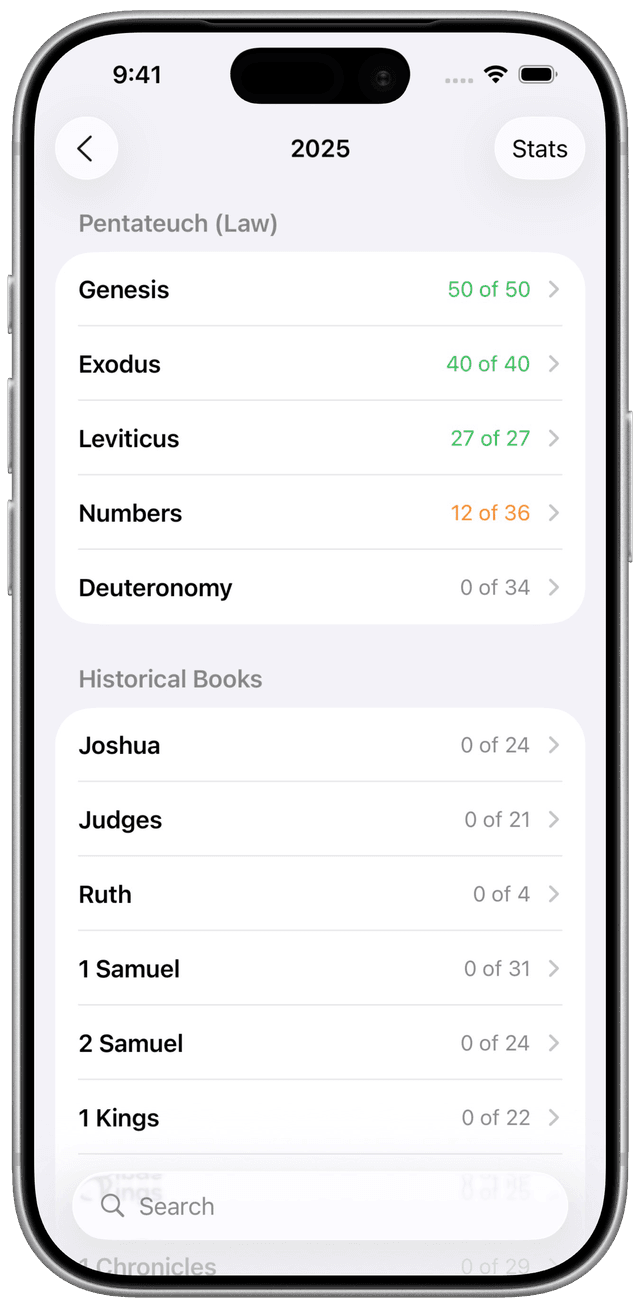Viewport: 640px width, 1308px height.
Task: Open the book of Ruth
Action: click(x=320, y=895)
